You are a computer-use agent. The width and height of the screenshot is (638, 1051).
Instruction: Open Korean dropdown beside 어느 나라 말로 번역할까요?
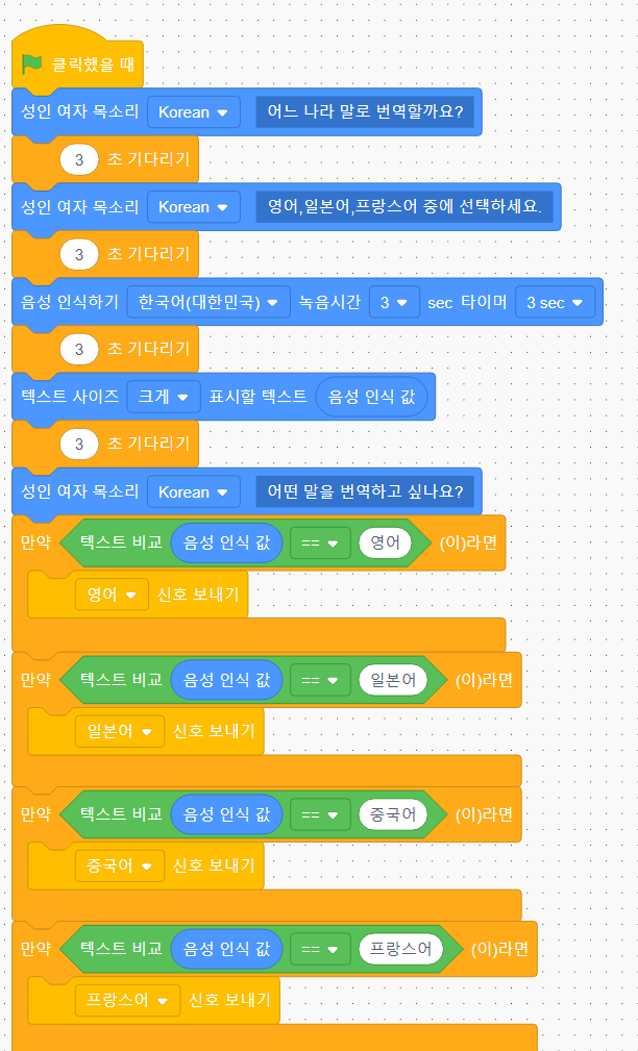[194, 112]
